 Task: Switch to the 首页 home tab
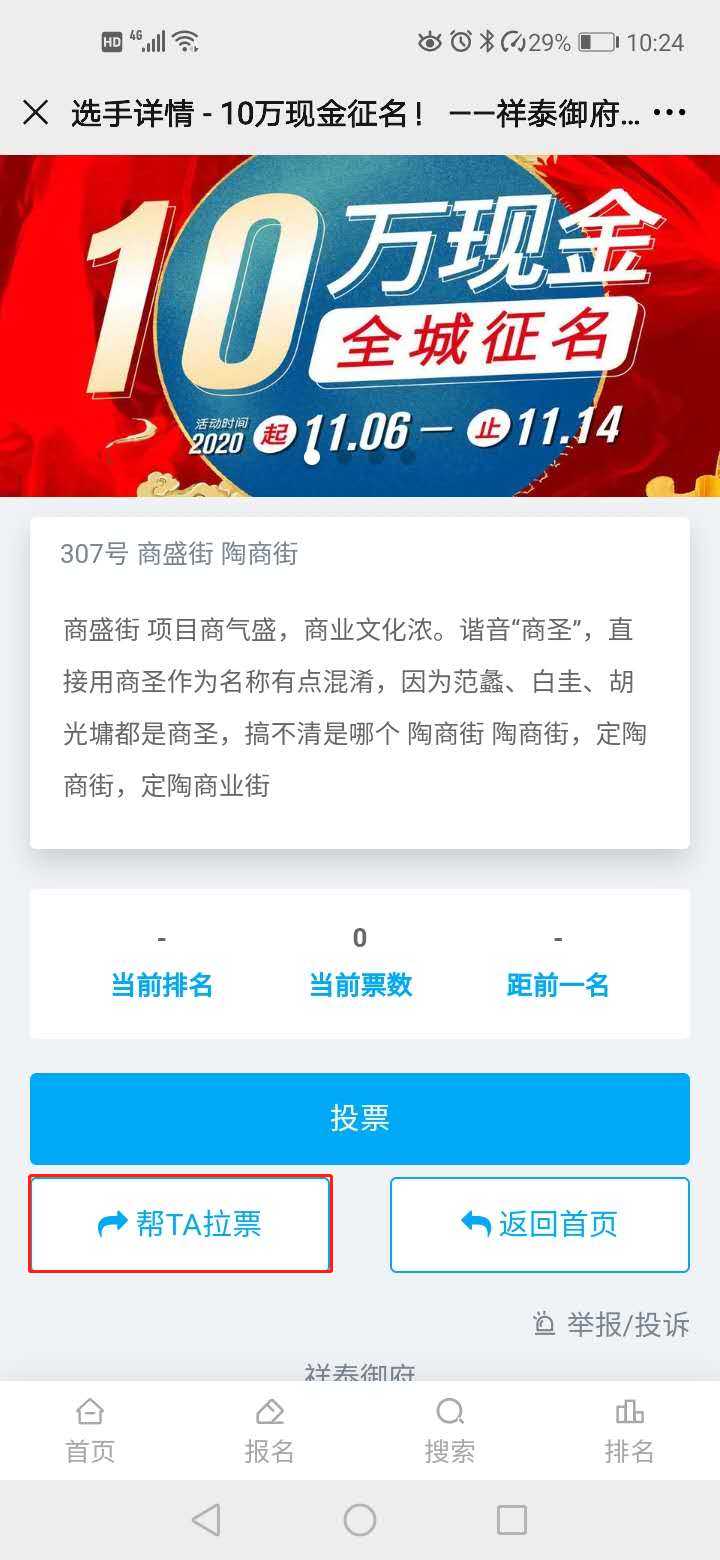point(90,1430)
